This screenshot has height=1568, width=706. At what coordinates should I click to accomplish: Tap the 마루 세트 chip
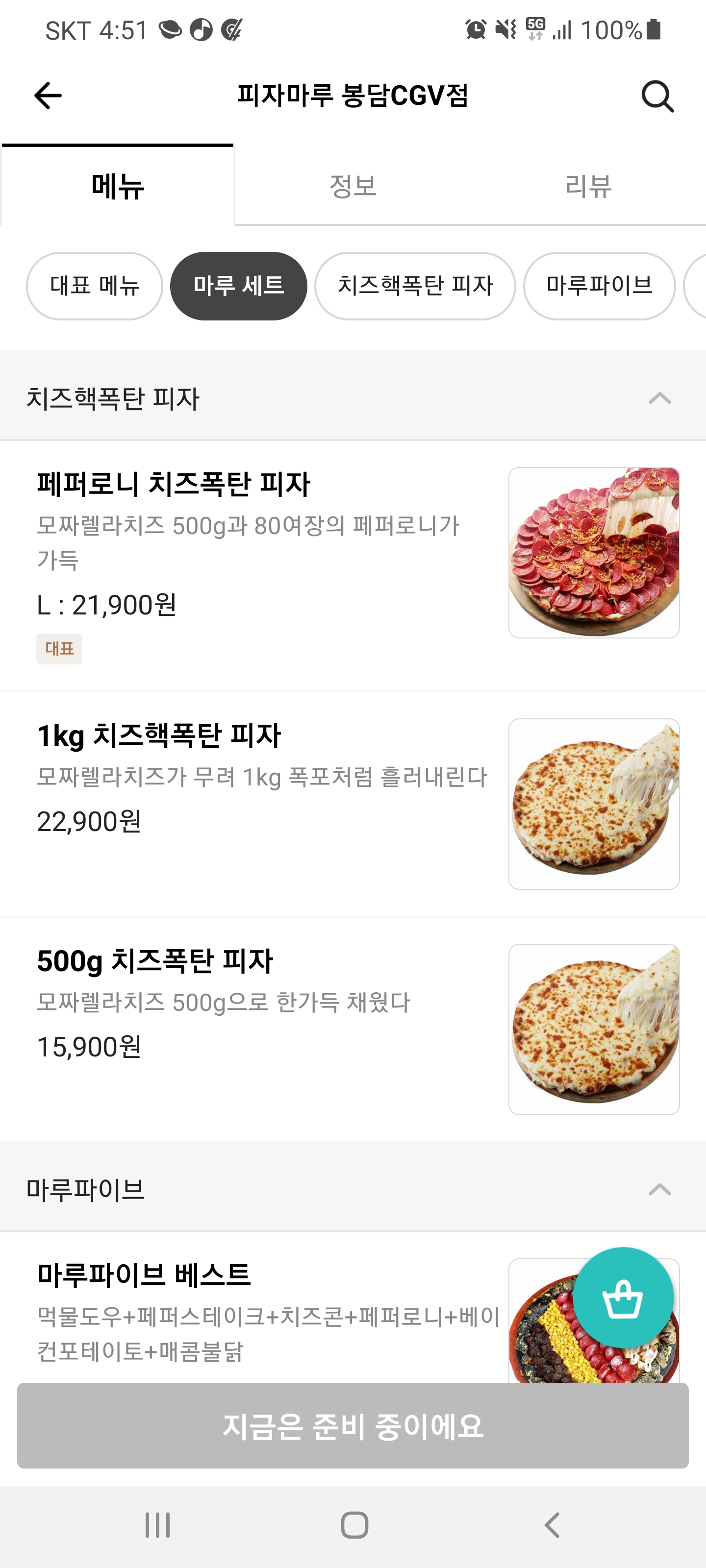pyautogui.click(x=238, y=286)
